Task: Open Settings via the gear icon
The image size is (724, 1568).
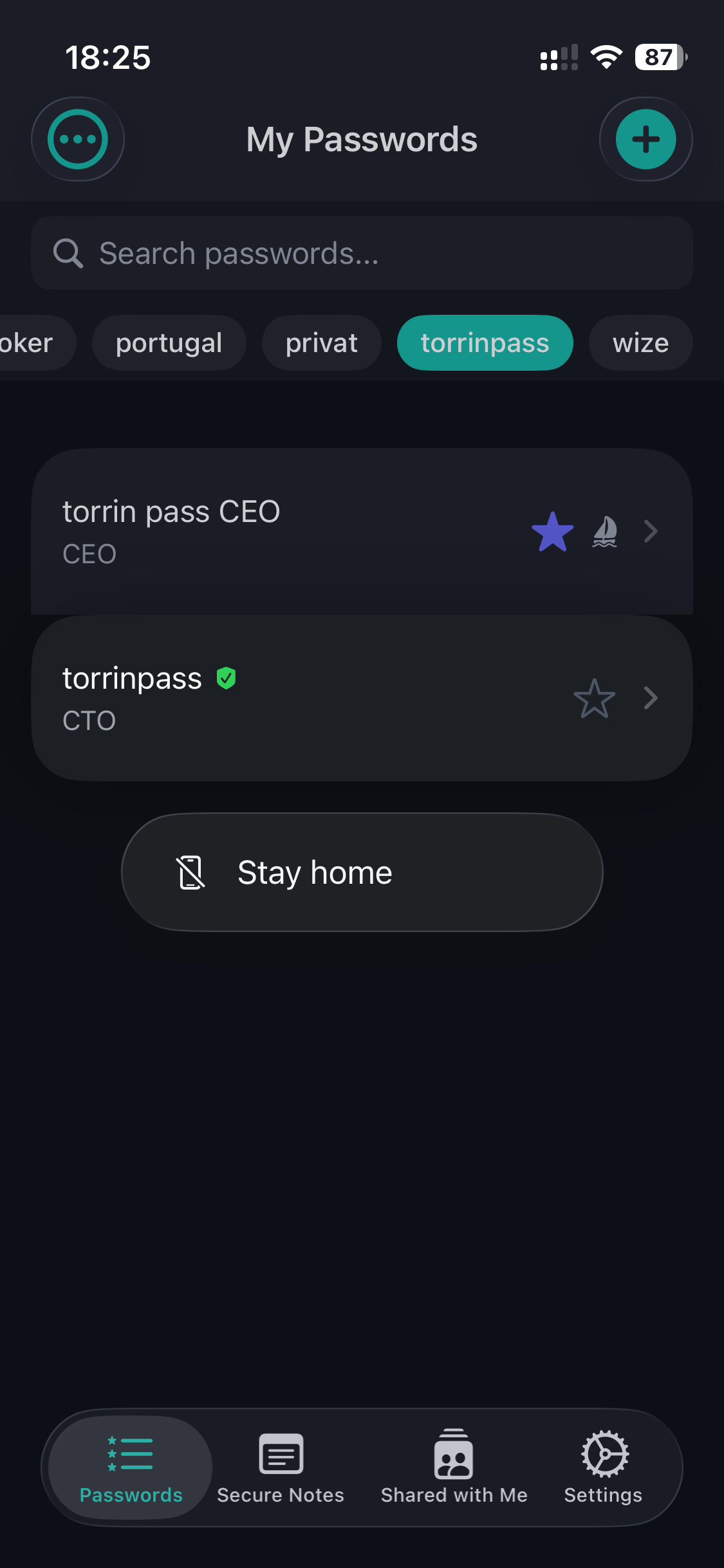Action: point(603,1453)
